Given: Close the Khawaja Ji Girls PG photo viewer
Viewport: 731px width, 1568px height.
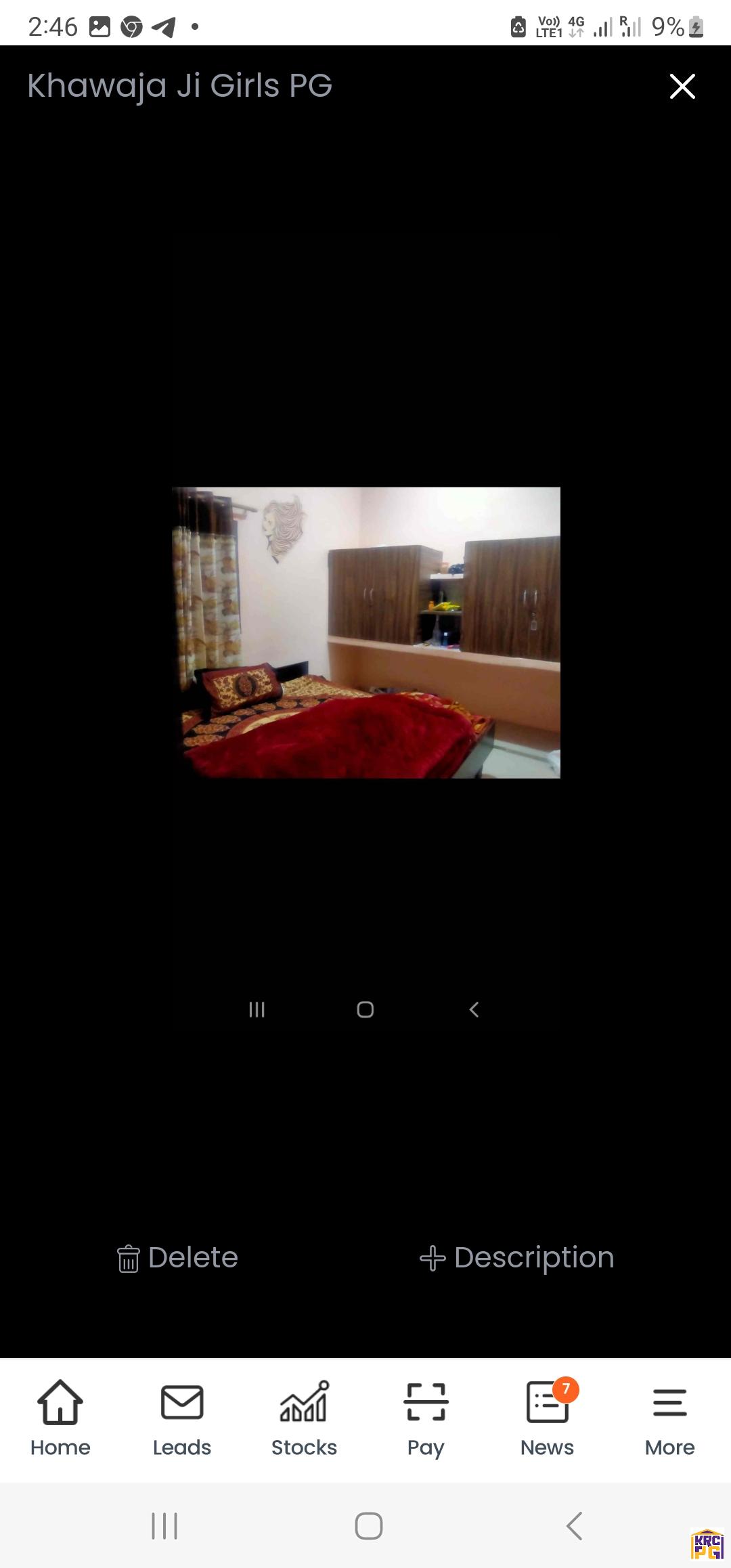Looking at the screenshot, I should pyautogui.click(x=682, y=86).
